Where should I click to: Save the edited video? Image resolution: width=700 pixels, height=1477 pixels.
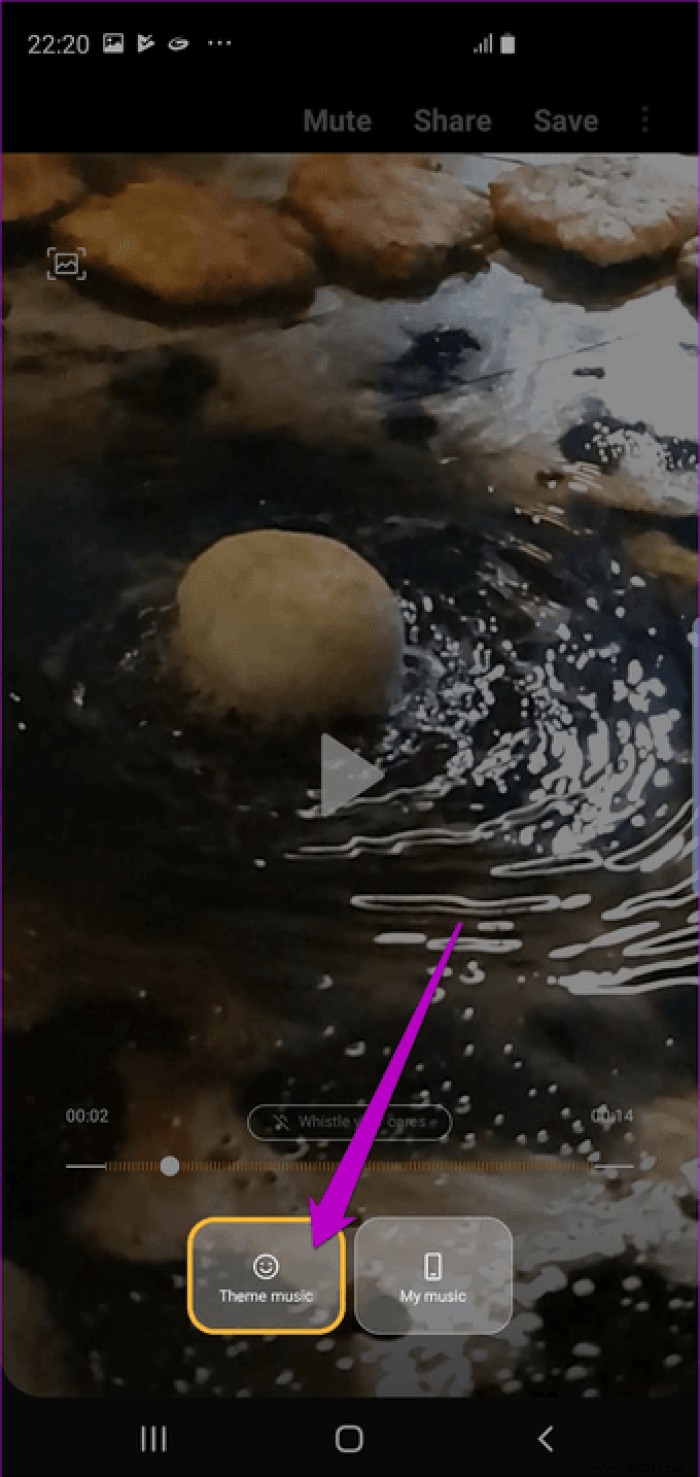(x=565, y=121)
